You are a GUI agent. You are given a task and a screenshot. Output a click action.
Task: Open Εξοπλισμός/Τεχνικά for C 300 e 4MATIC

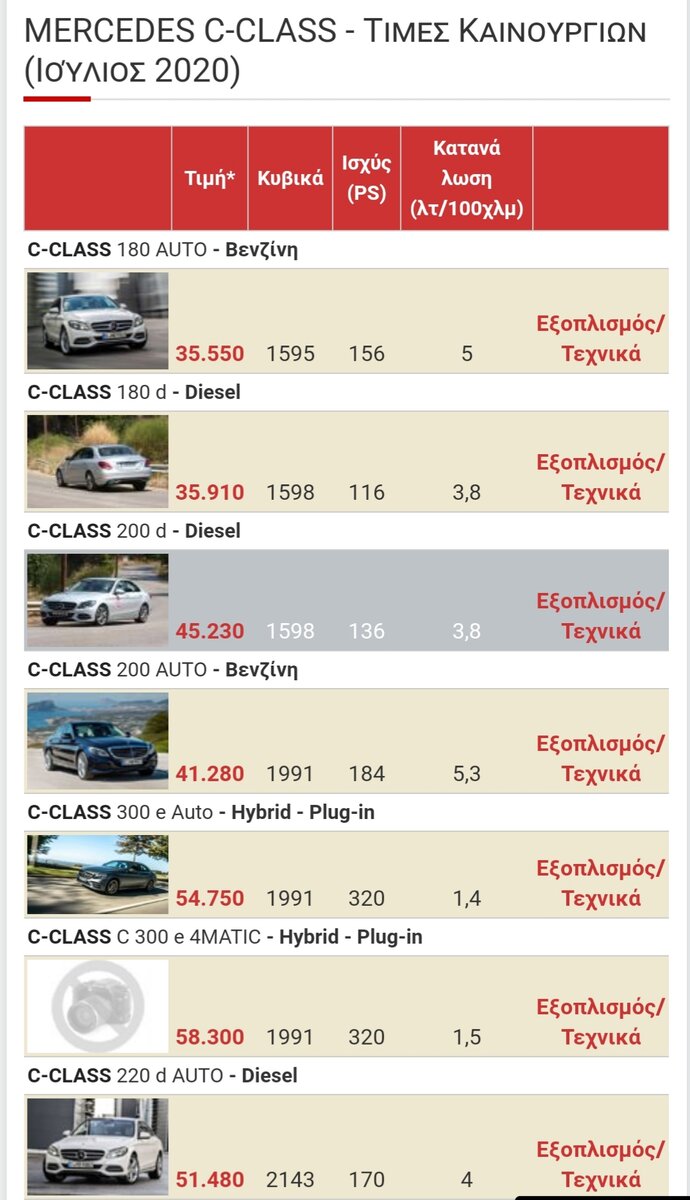point(600,1022)
